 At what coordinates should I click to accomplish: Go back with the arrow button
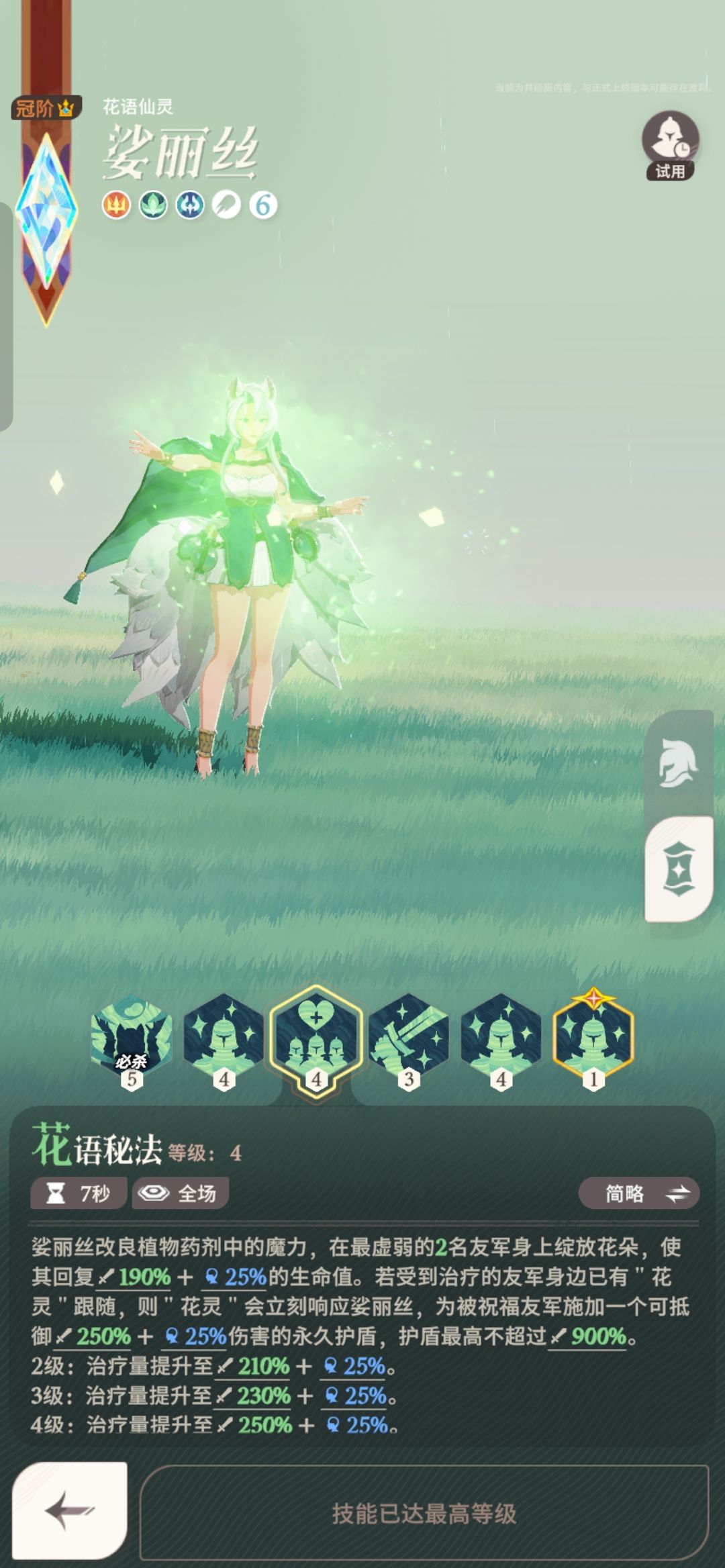(70, 1510)
